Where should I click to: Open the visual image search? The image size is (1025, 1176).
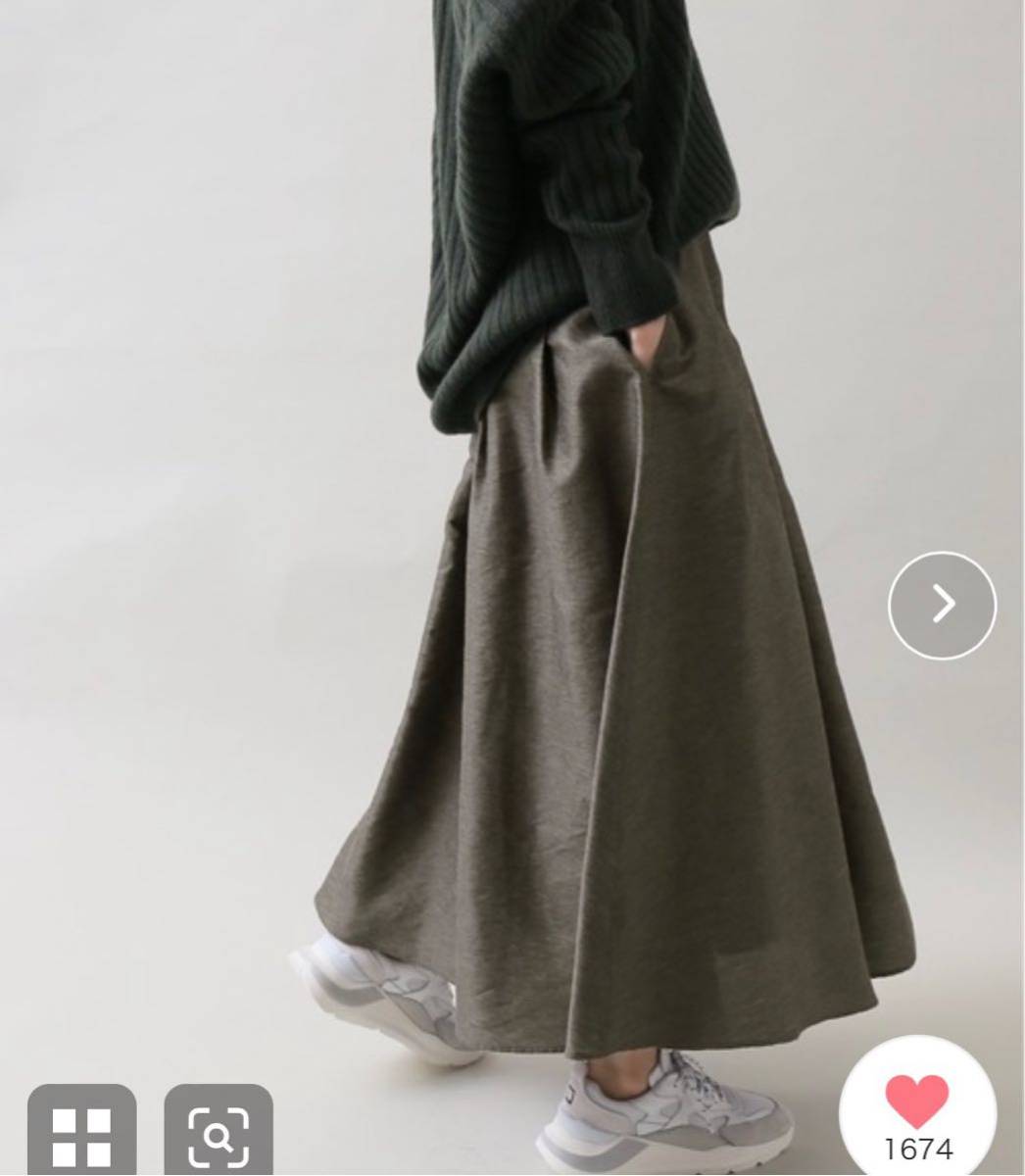[218, 1135]
